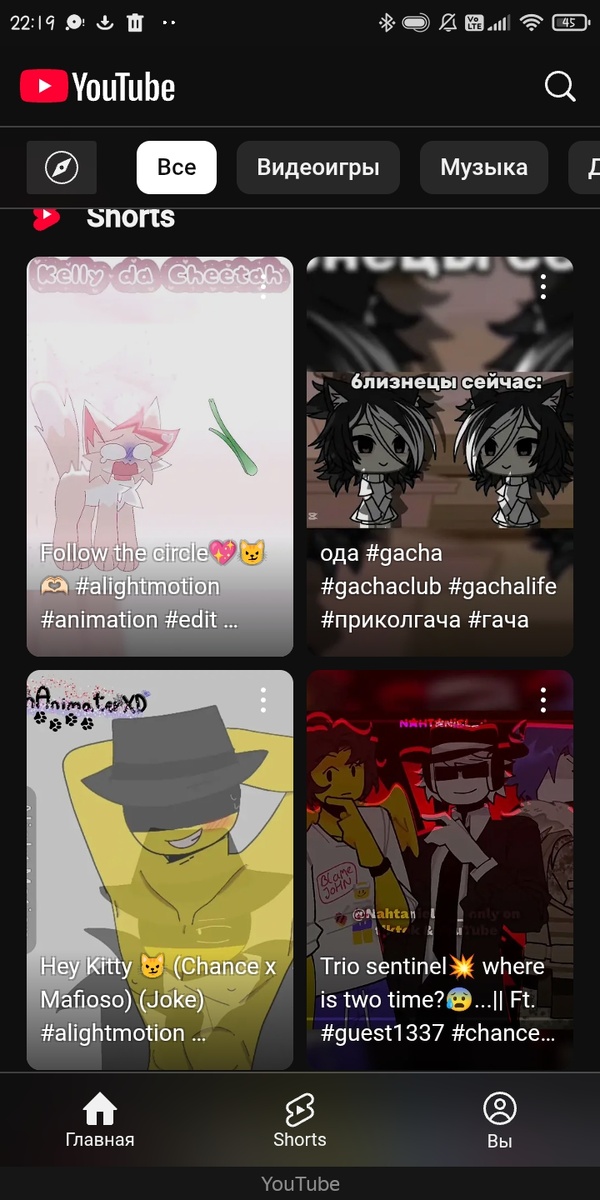600x1200 pixels.
Task: Open the Follow the circle short
Action: [x=160, y=456]
